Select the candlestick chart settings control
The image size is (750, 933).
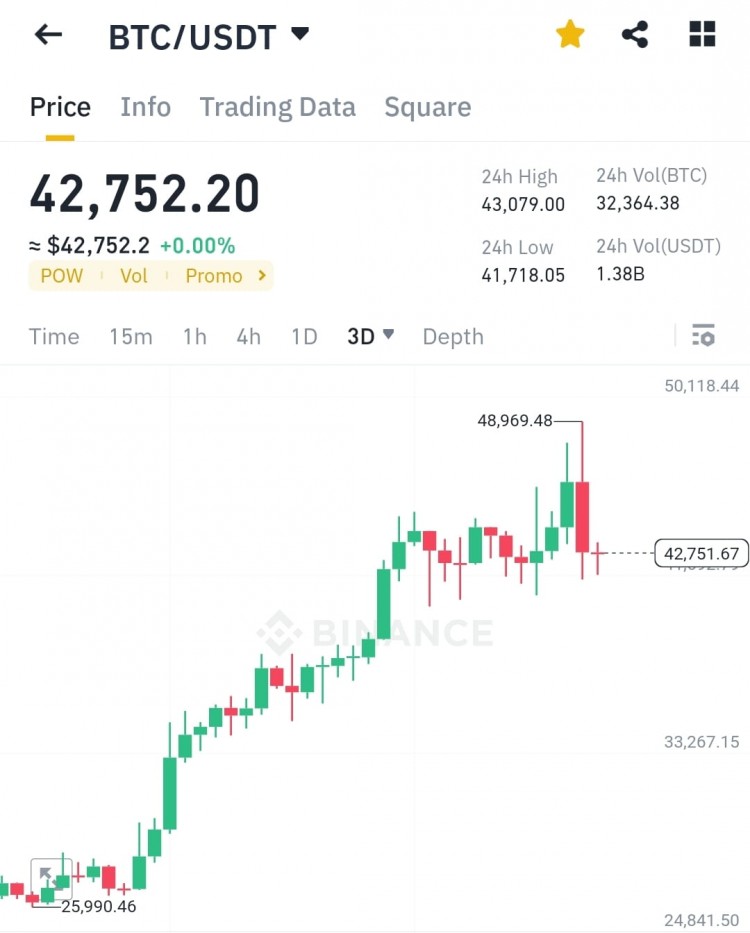(704, 336)
